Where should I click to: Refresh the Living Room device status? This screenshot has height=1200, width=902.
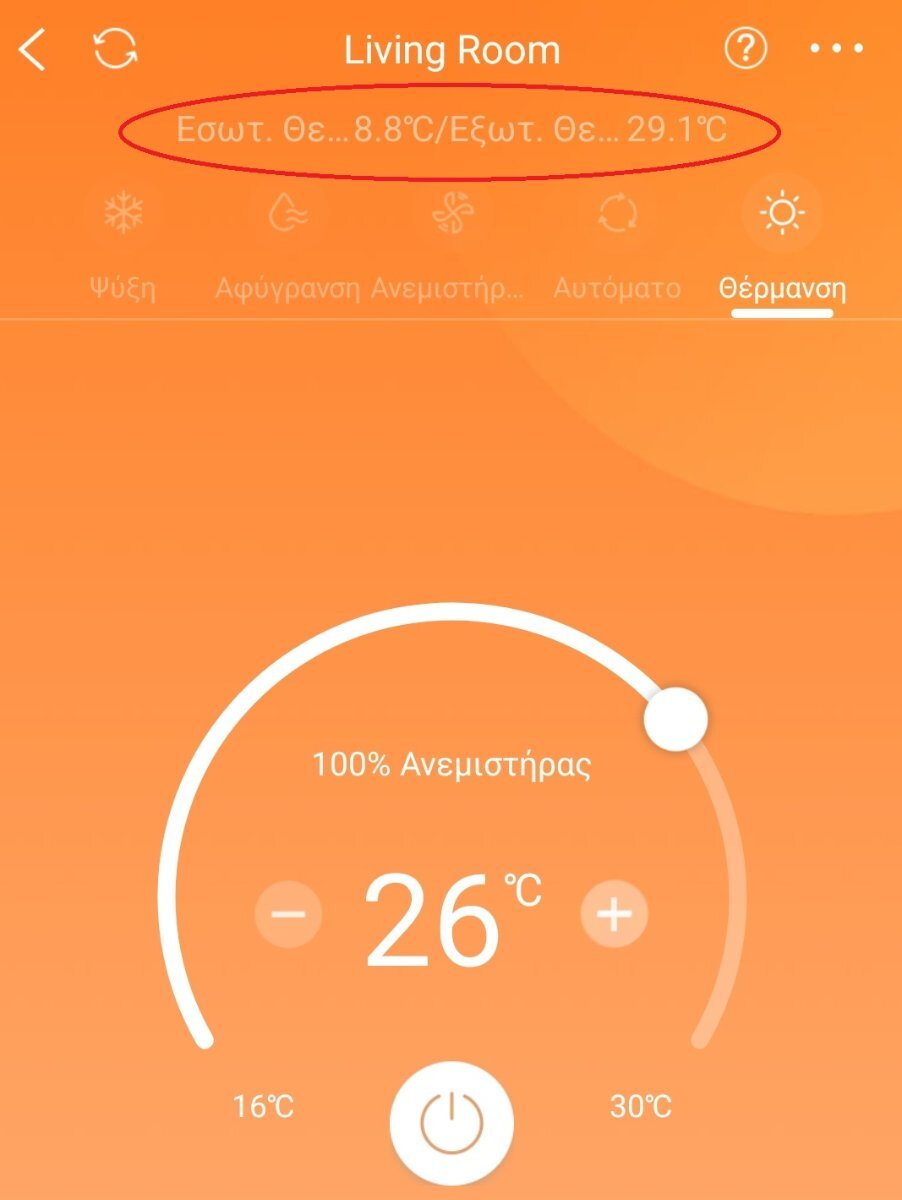pos(115,50)
